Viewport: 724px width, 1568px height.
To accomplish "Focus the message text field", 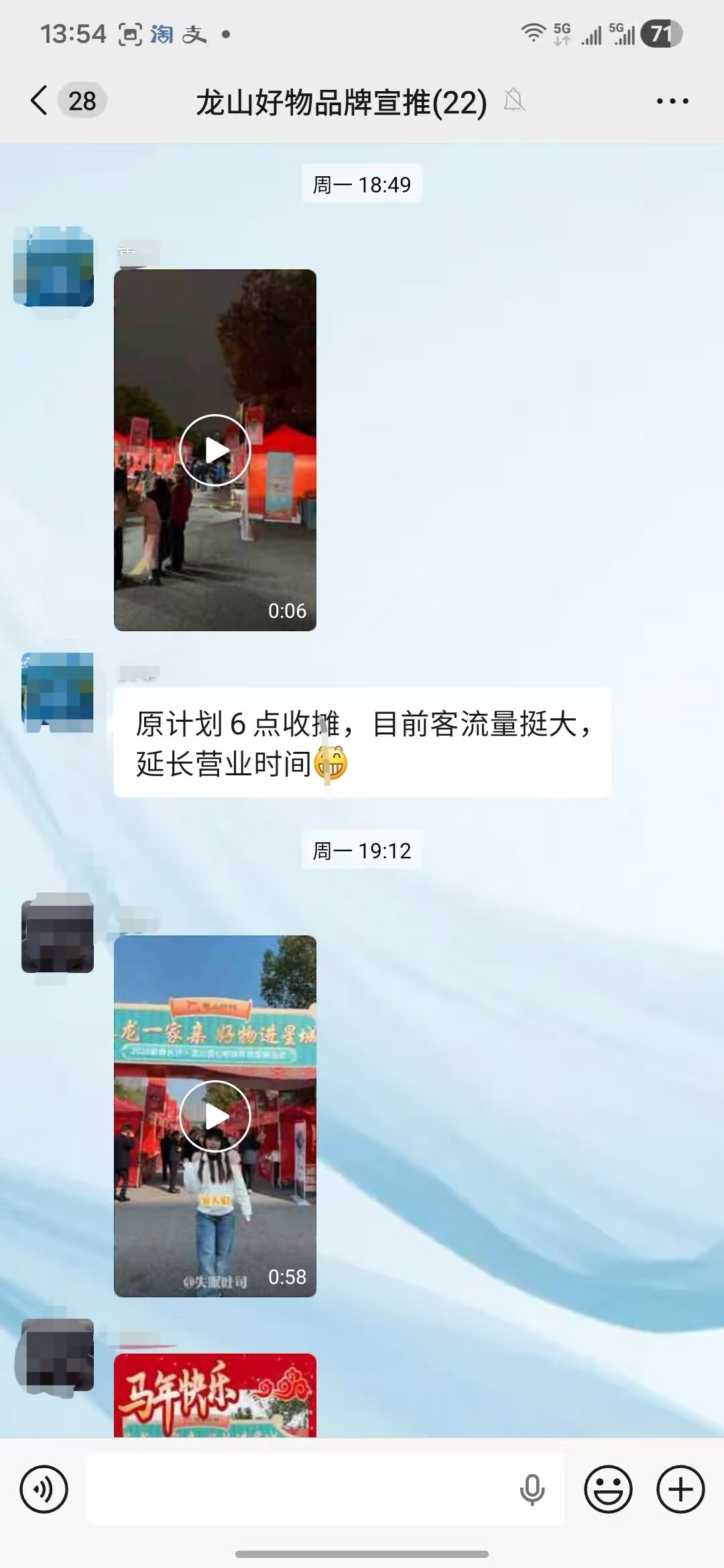I will tap(302, 1490).
